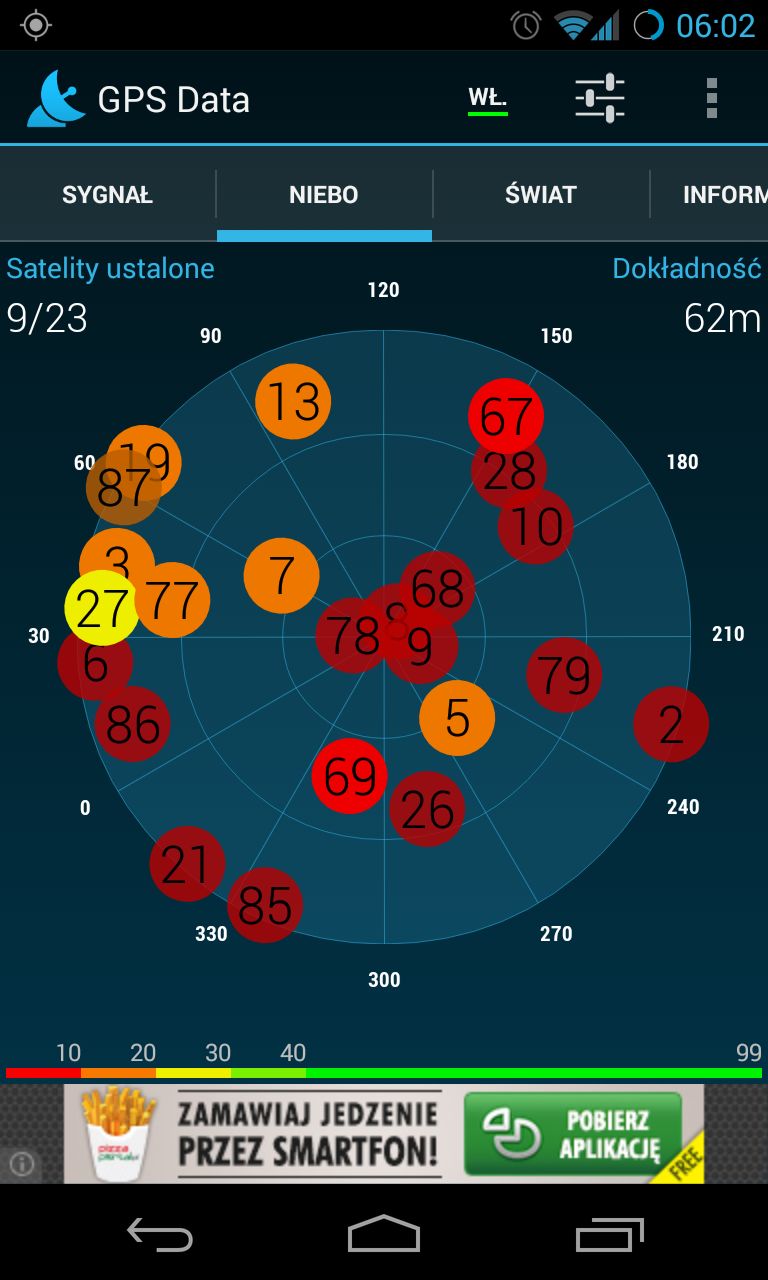
Task: Open the settings sliders icon
Action: point(600,99)
